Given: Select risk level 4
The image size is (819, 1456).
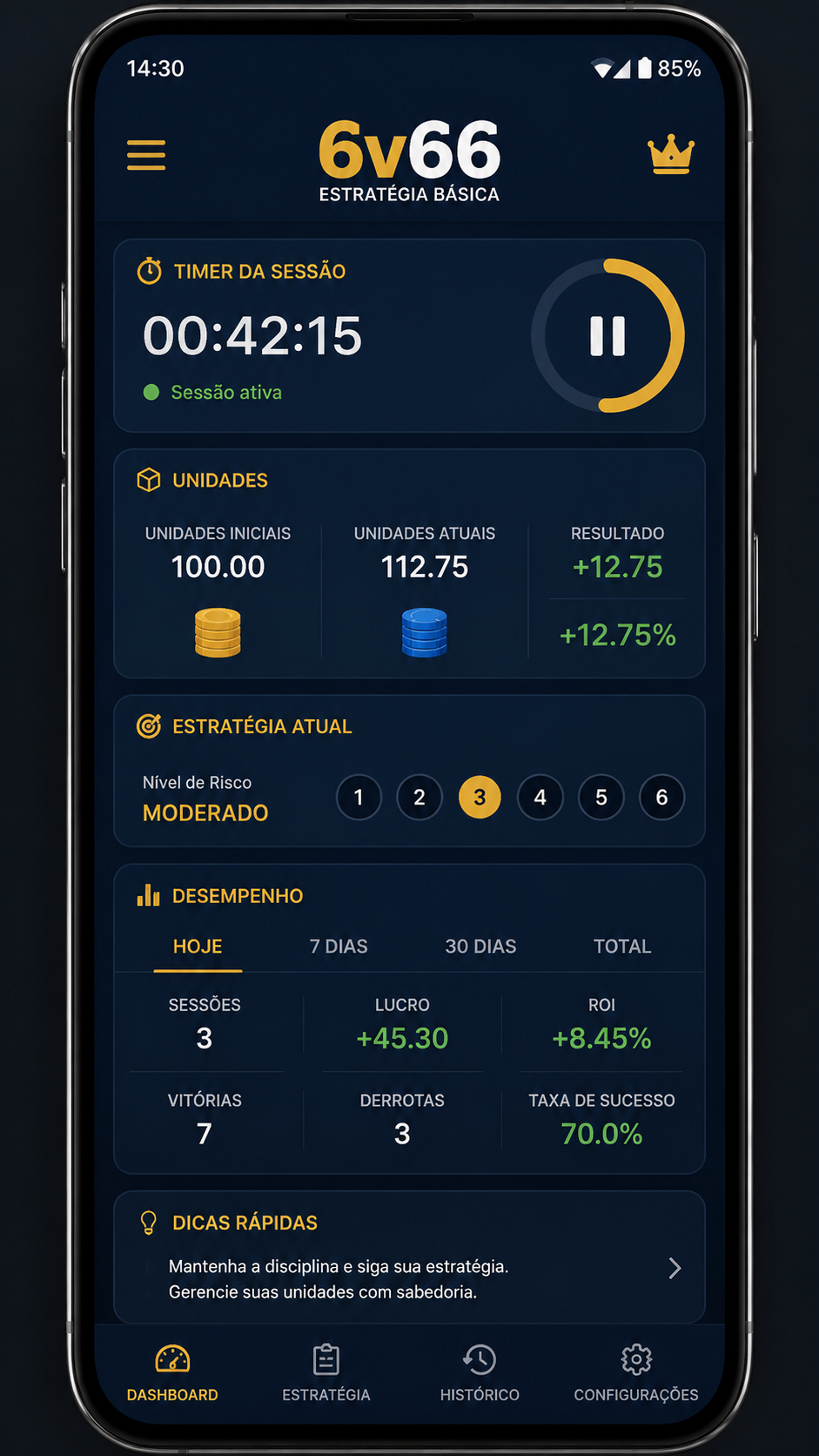Looking at the screenshot, I should (540, 797).
